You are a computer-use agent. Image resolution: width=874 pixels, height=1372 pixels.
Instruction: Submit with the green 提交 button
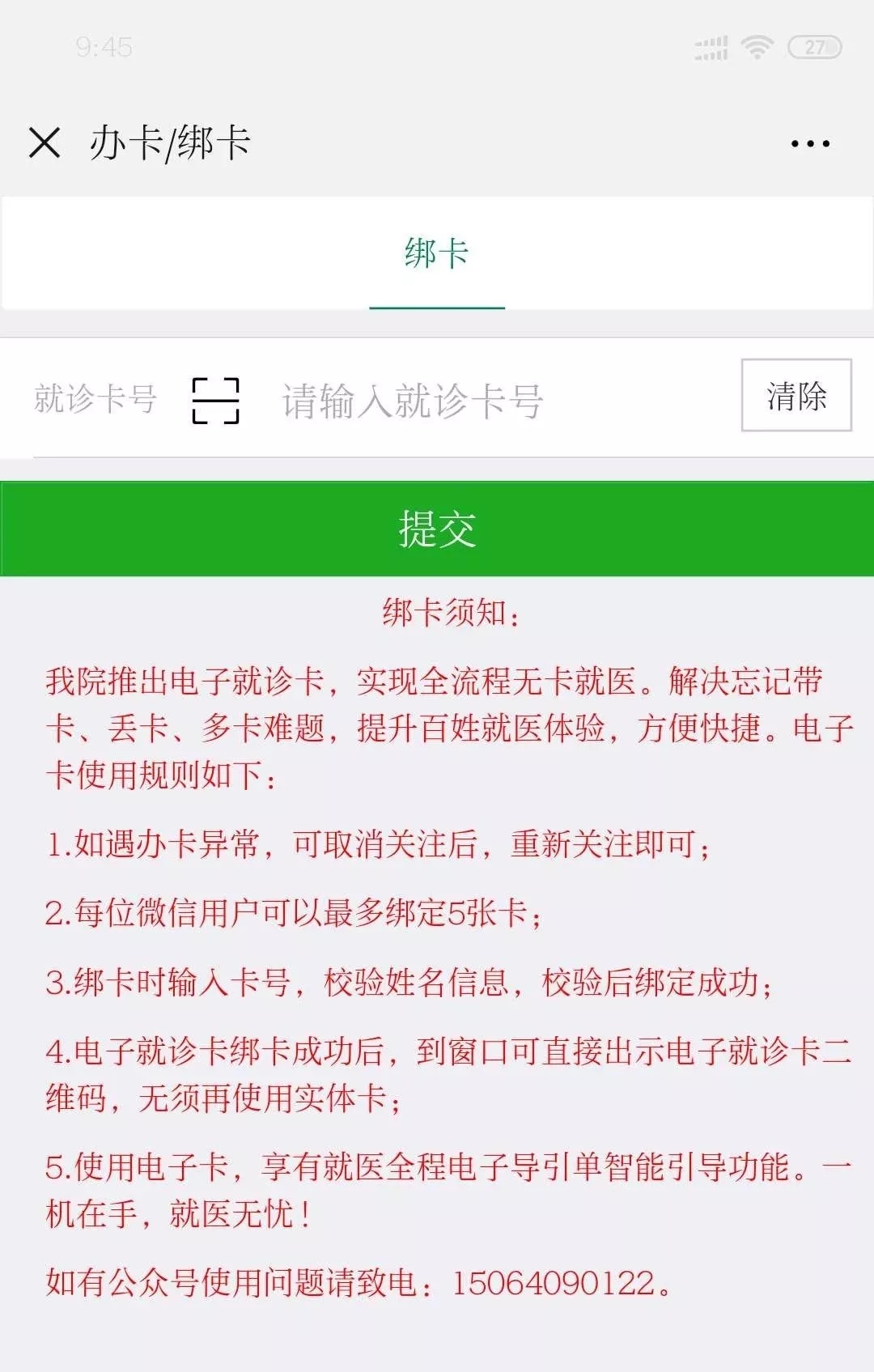click(x=437, y=529)
